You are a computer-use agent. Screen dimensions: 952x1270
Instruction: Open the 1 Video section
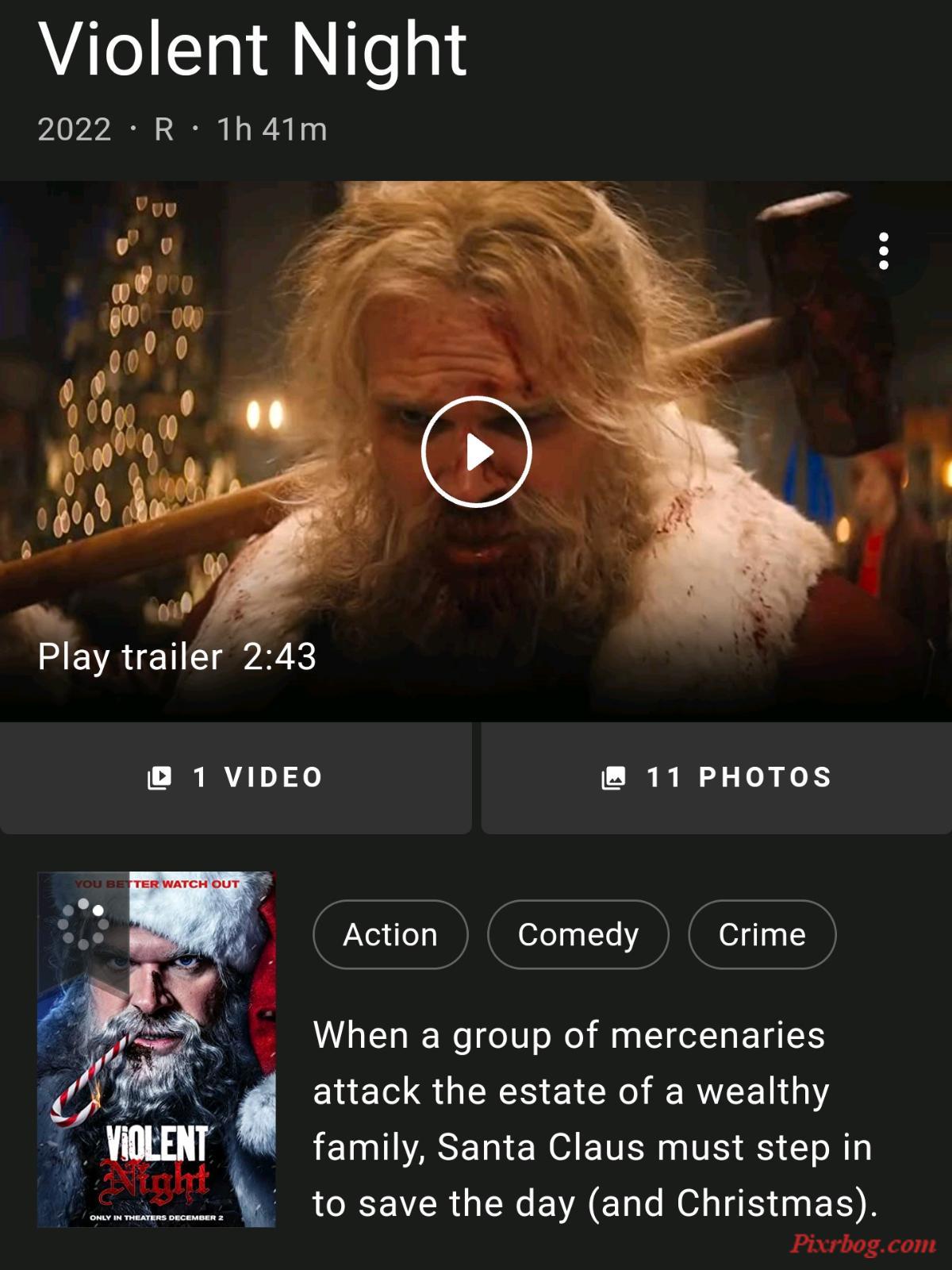(x=236, y=778)
